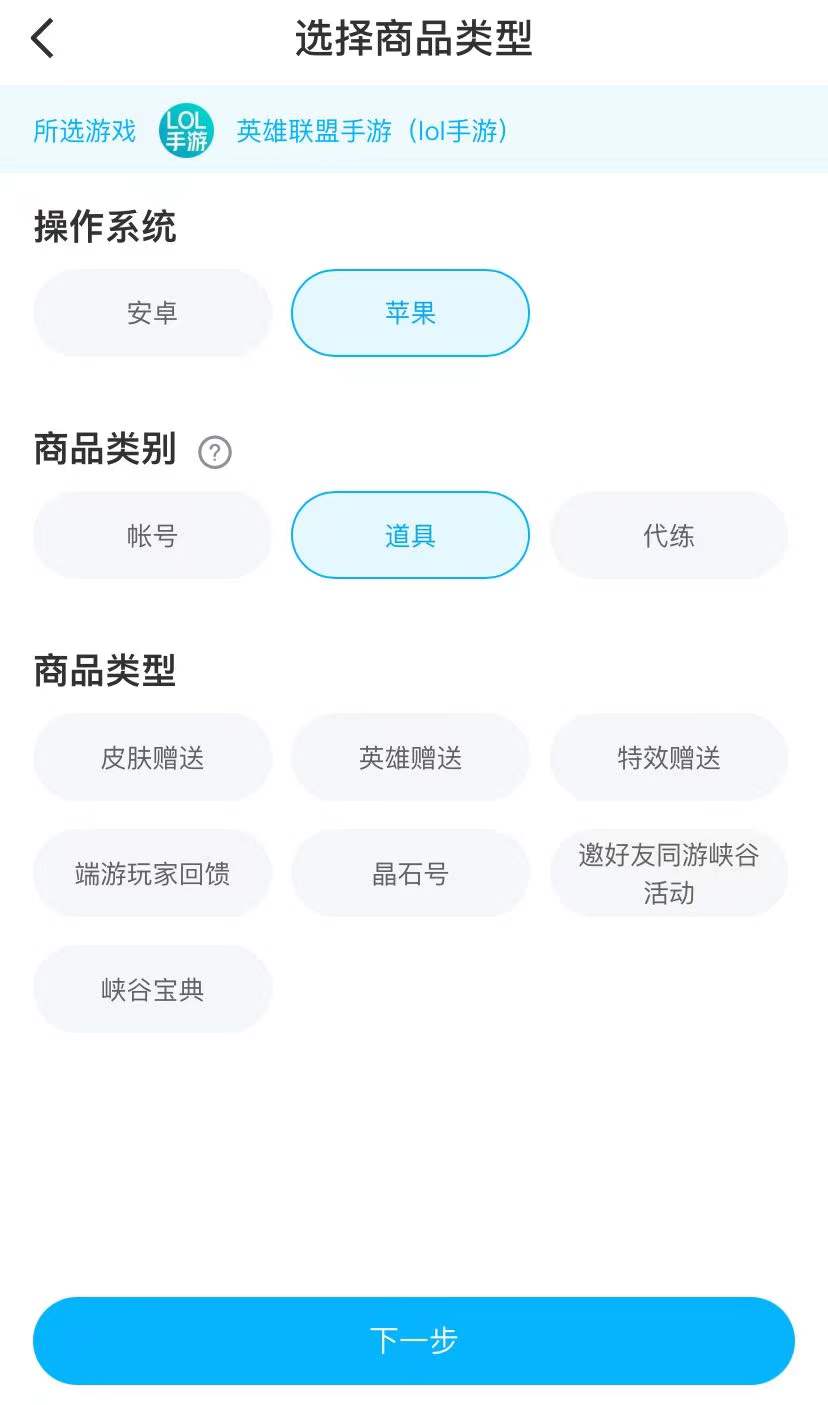
Task: Tap the 端游玩家回馈 option
Action: [x=152, y=874]
